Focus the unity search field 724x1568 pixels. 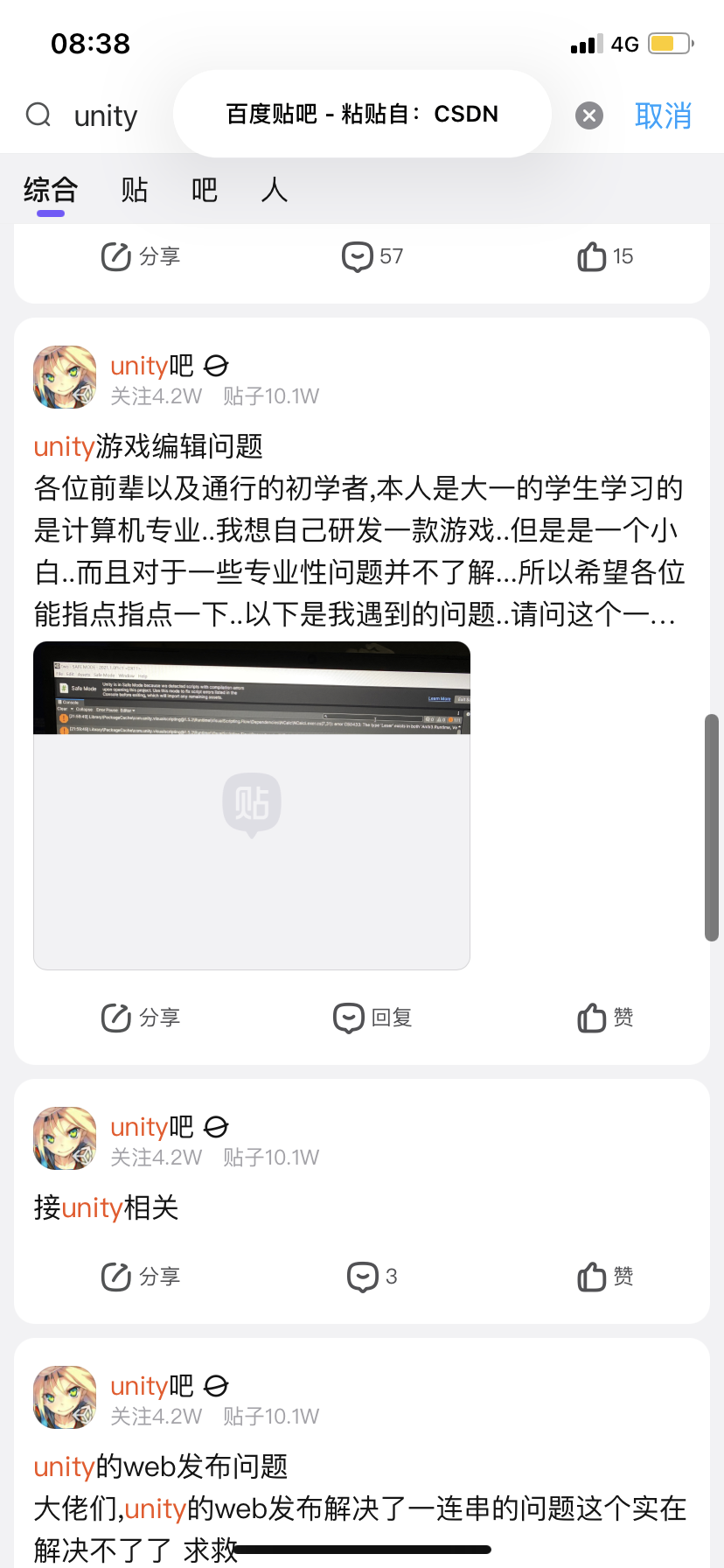coord(106,115)
